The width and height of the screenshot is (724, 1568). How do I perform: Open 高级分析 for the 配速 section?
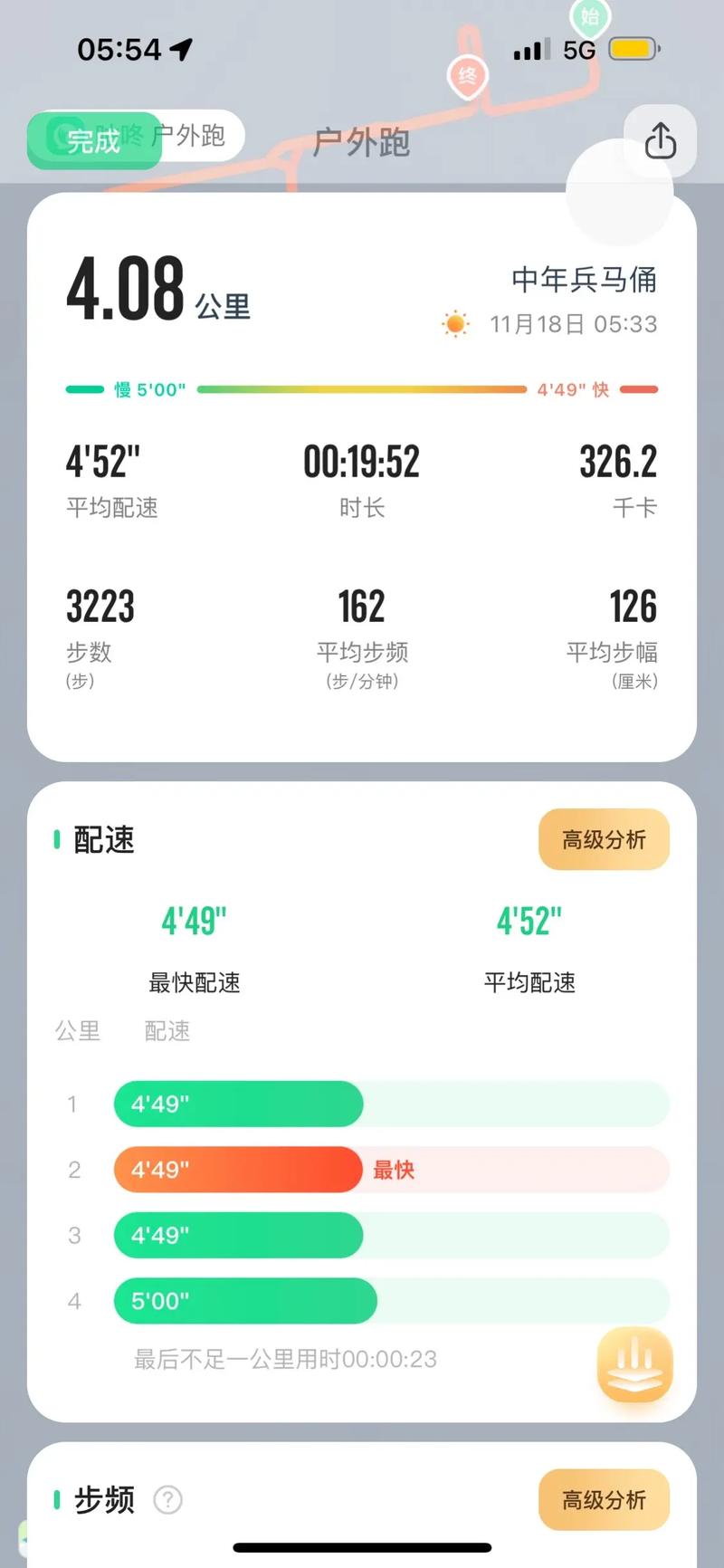click(x=604, y=839)
